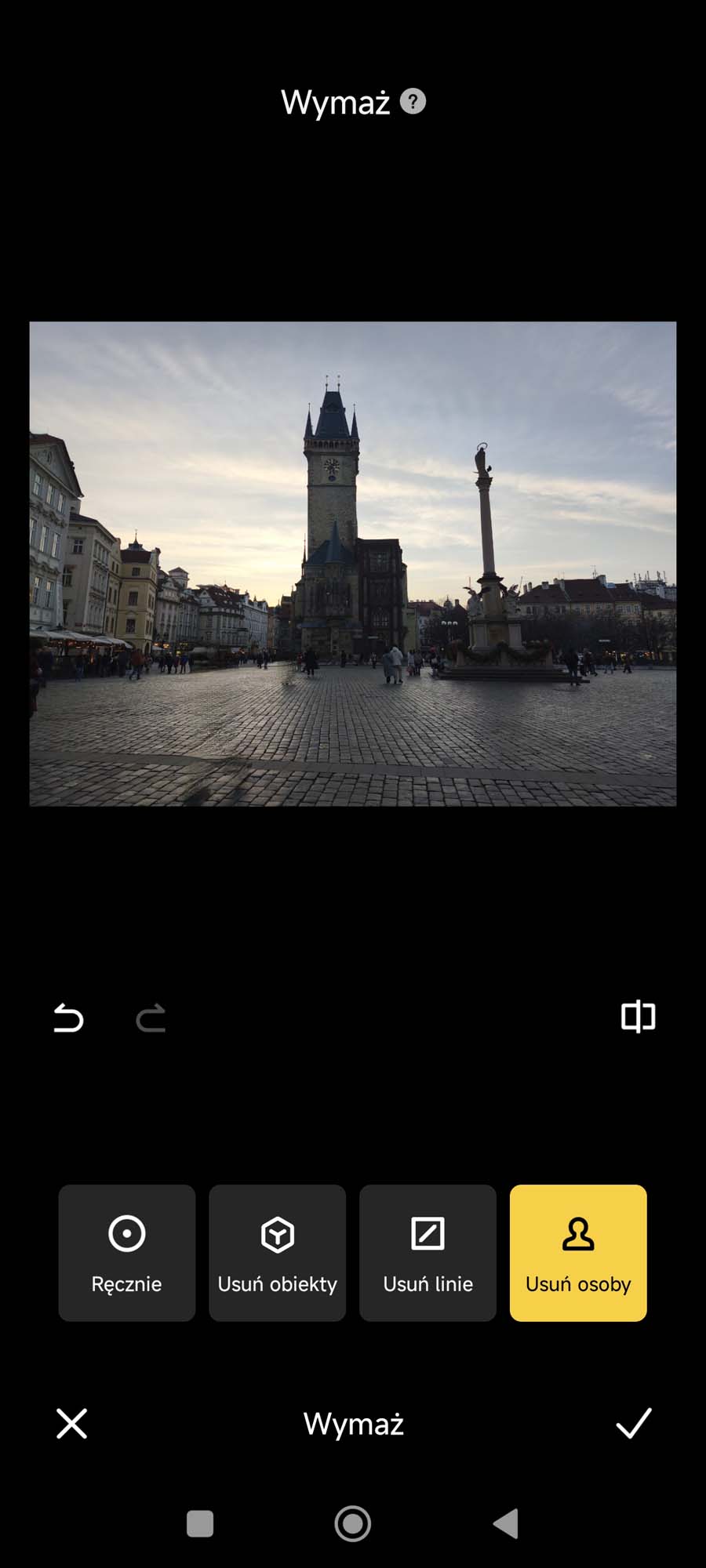Go to the system home screen
706x1568 pixels.
point(353,1523)
